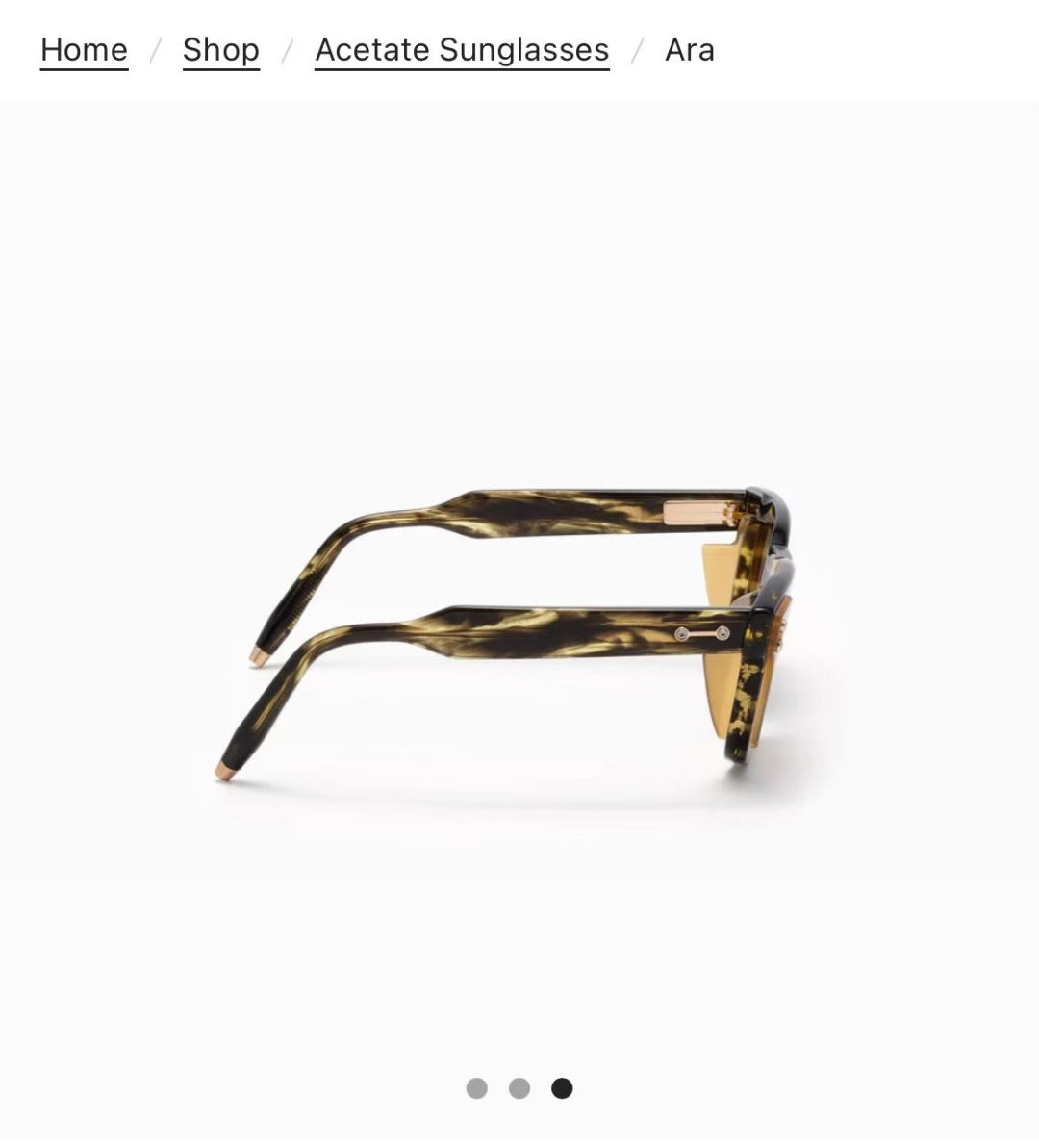
Task: Go to the Home breadcrumb link
Action: click(x=84, y=50)
